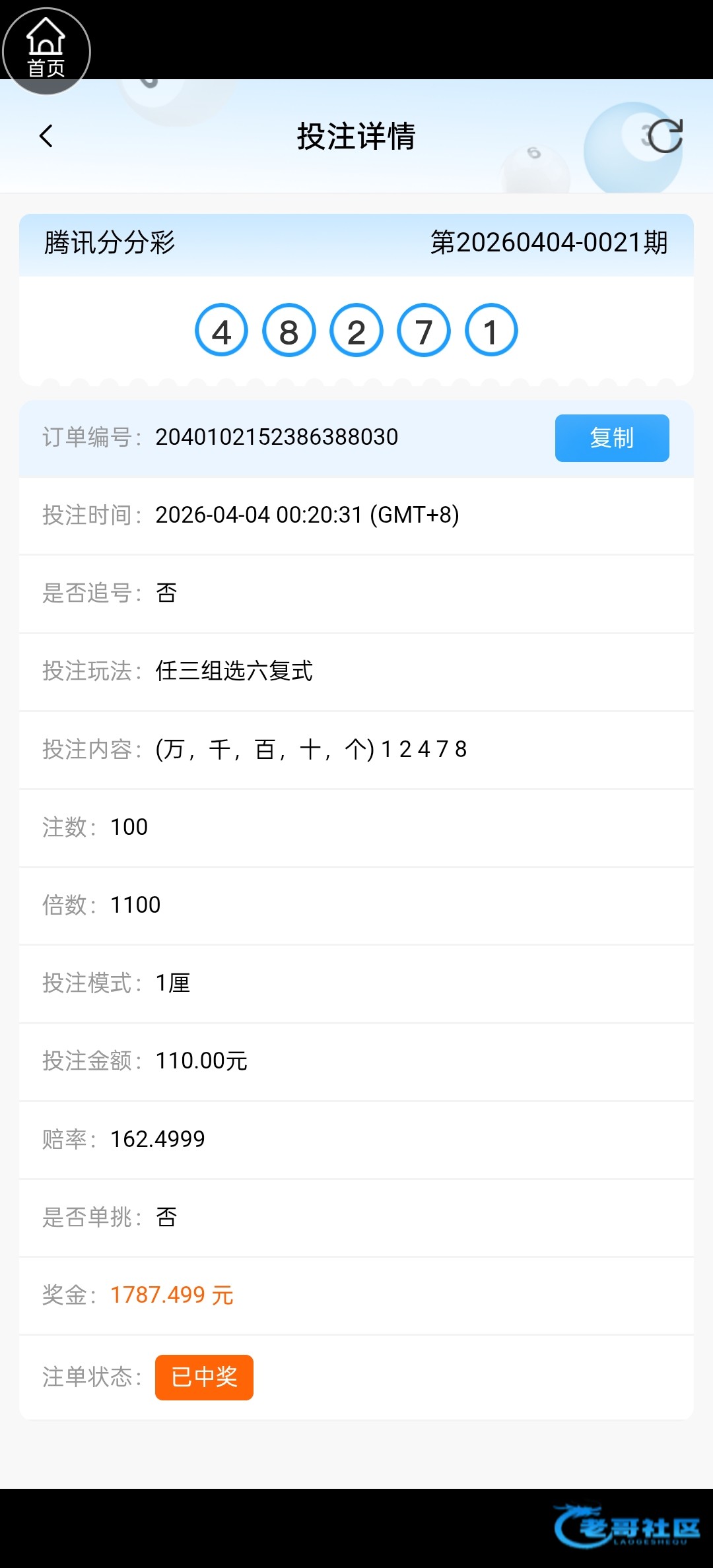Go back from the 投注详情 page
Viewport: 713px width, 1568px height.
(x=46, y=137)
